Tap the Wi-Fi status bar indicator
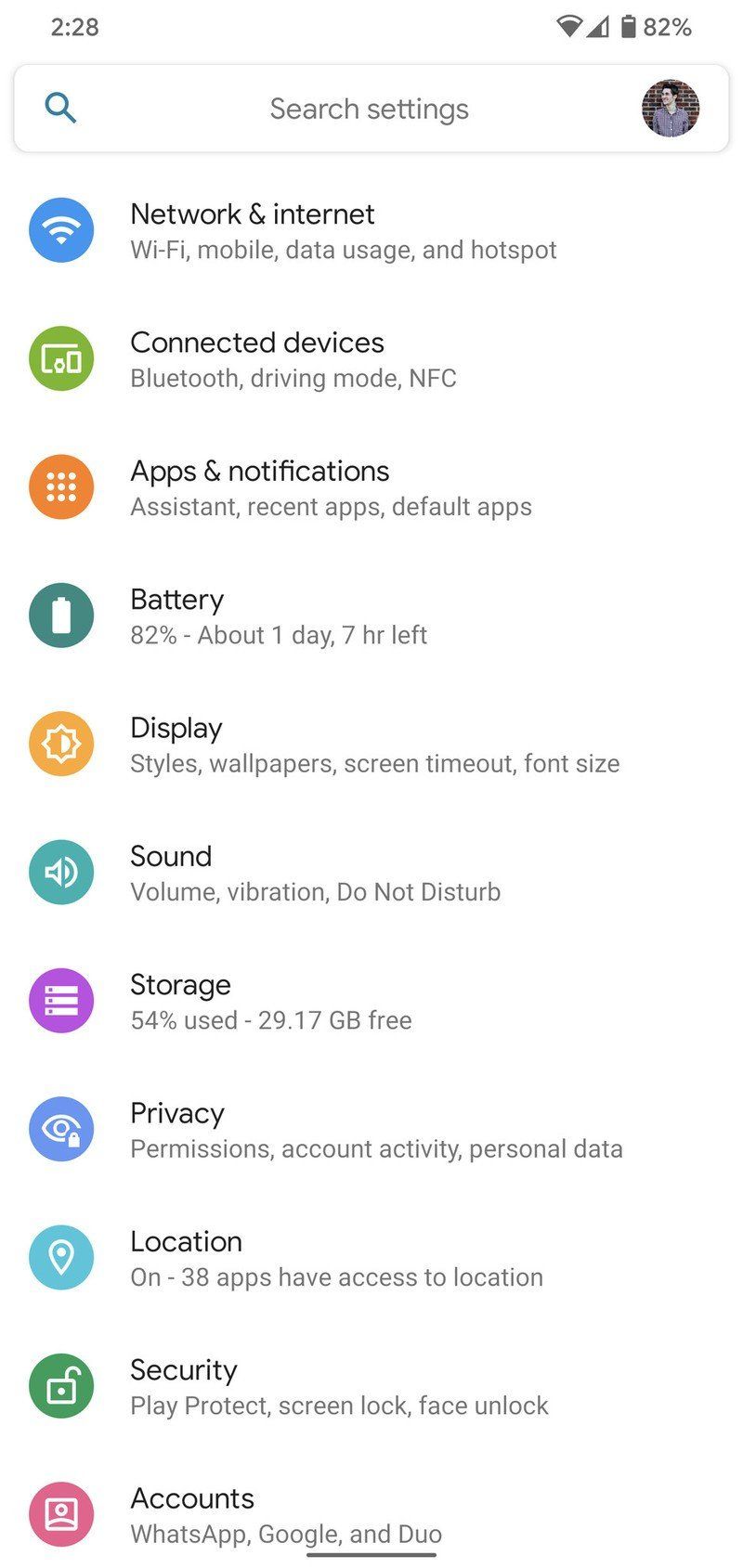Screen dimensions: 743x1568 pos(567,27)
